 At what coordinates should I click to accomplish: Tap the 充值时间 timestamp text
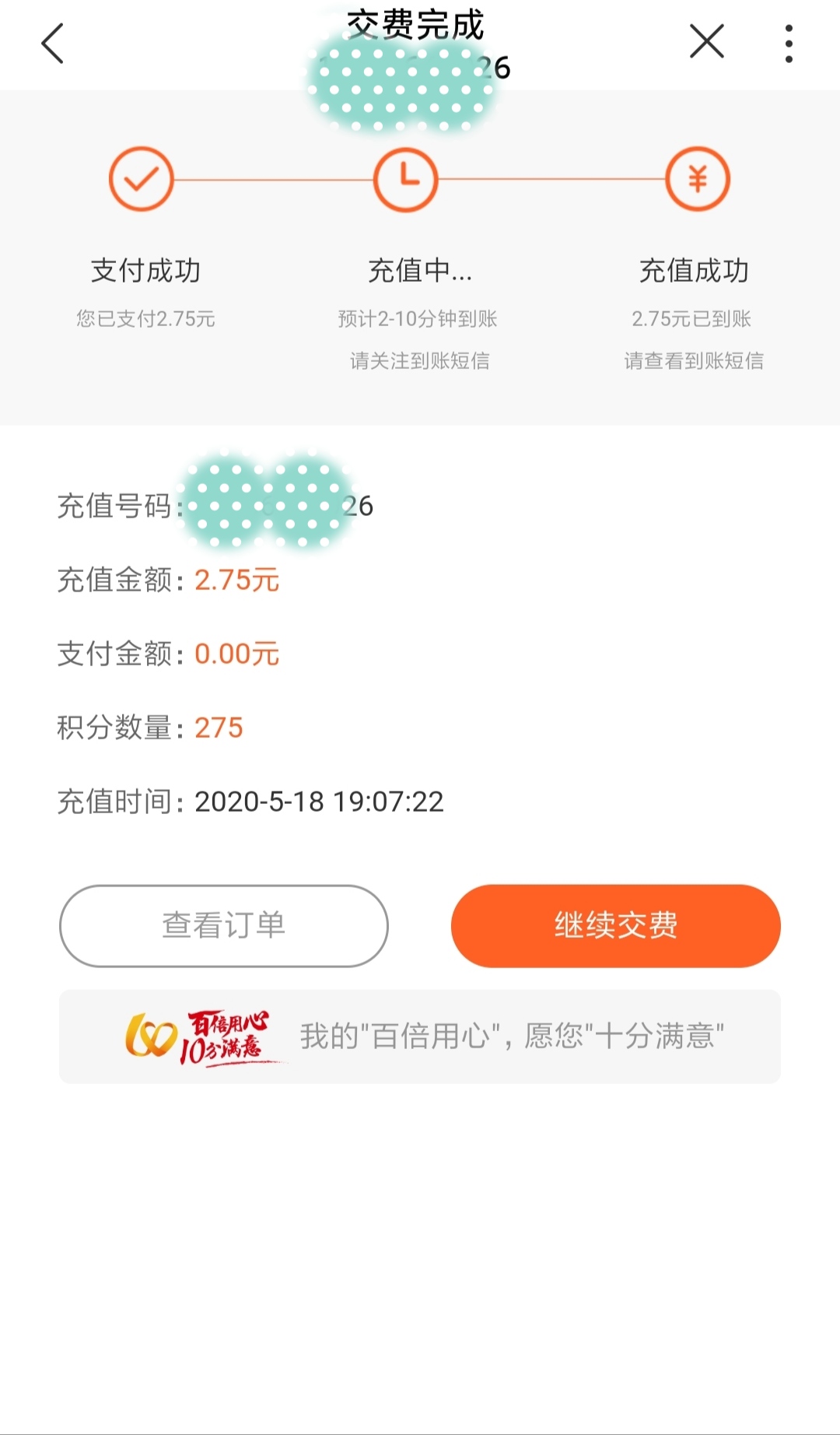pos(249,802)
